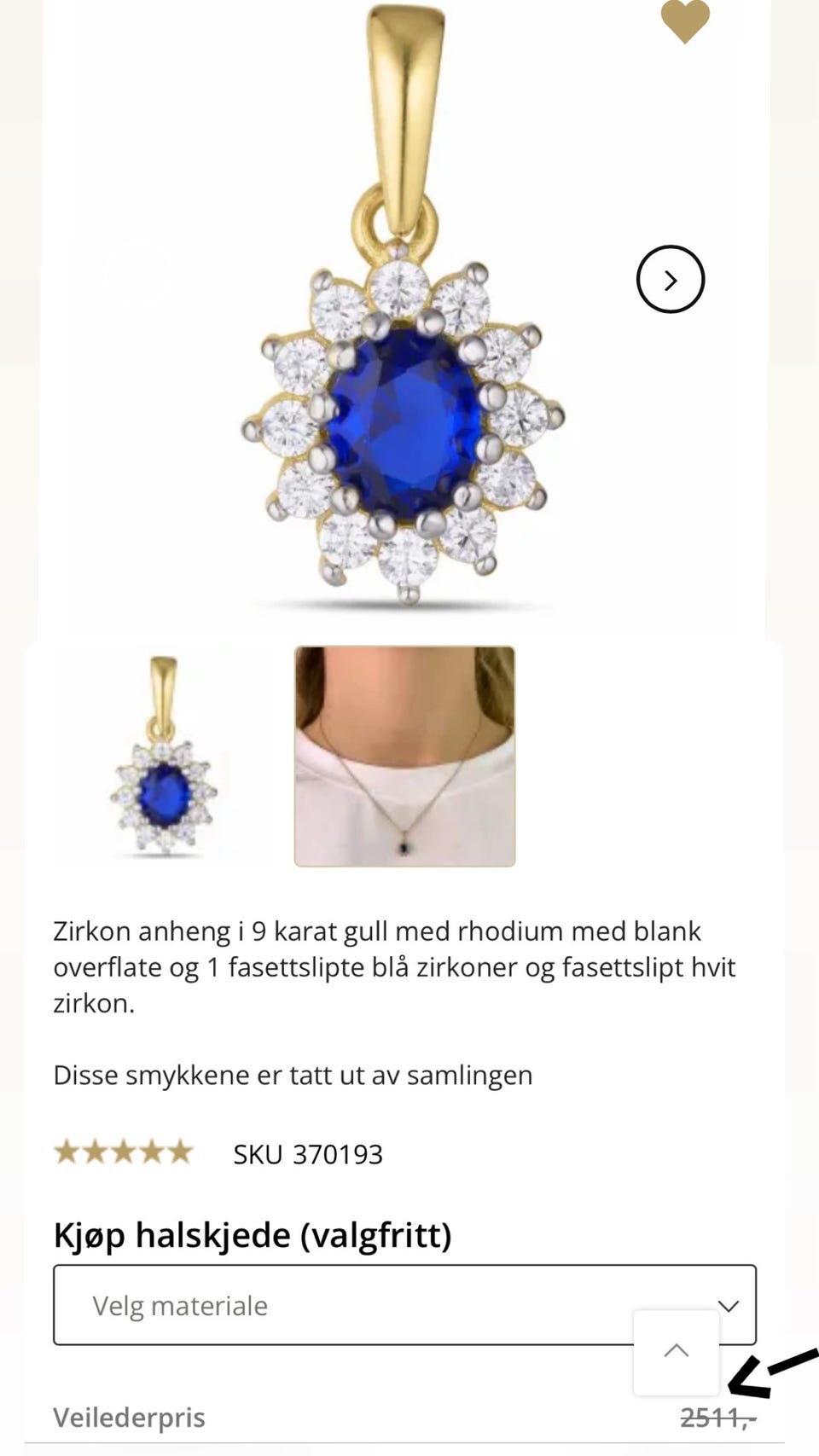Click the Kjøp halskjede (valgfritt) heading

[253, 1234]
